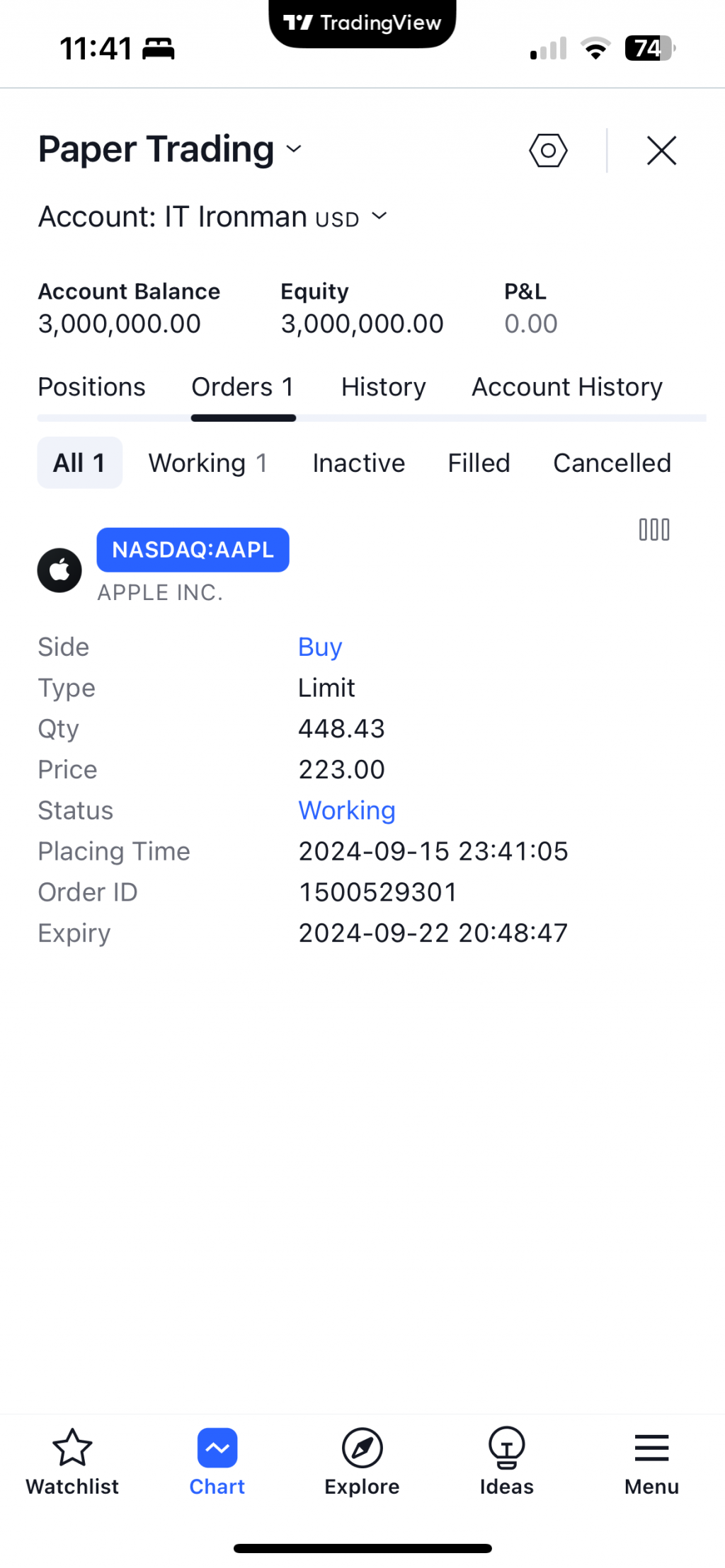The width and height of the screenshot is (725, 1568).
Task: Select the Orders tab
Action: click(243, 387)
